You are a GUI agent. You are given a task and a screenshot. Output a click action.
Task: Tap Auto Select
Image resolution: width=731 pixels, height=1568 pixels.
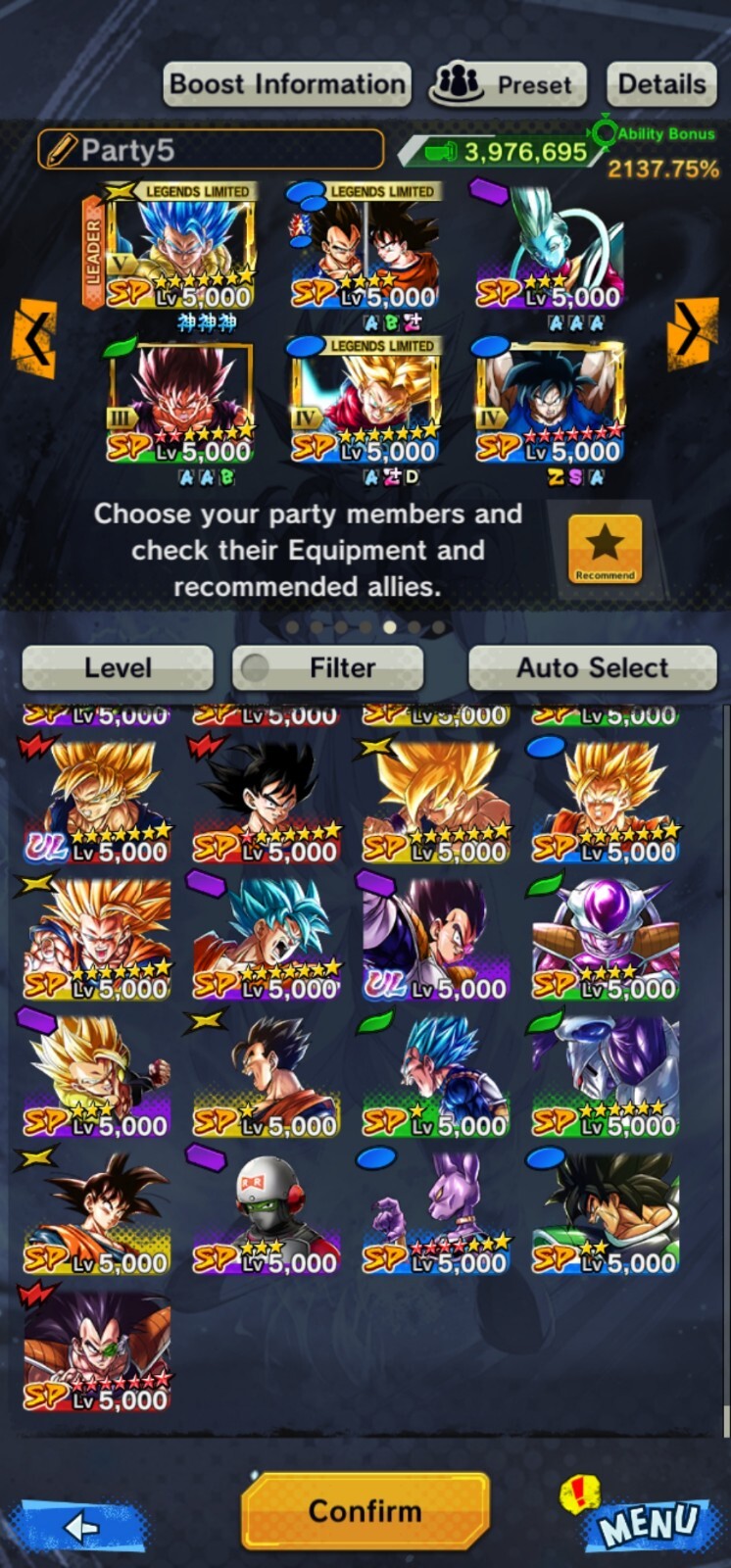pyautogui.click(x=593, y=668)
